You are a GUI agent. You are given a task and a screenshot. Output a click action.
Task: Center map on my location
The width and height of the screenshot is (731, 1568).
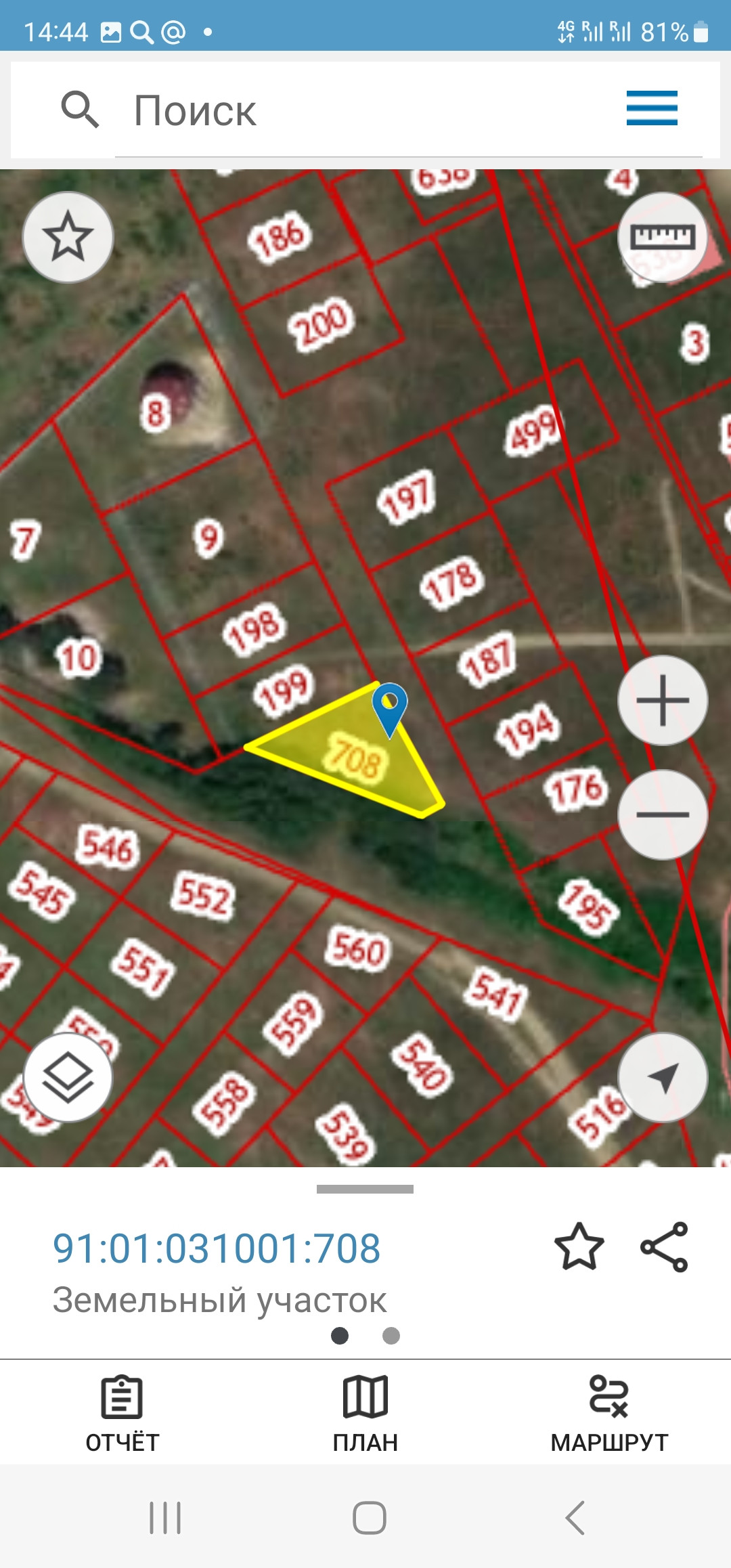coord(663,1077)
